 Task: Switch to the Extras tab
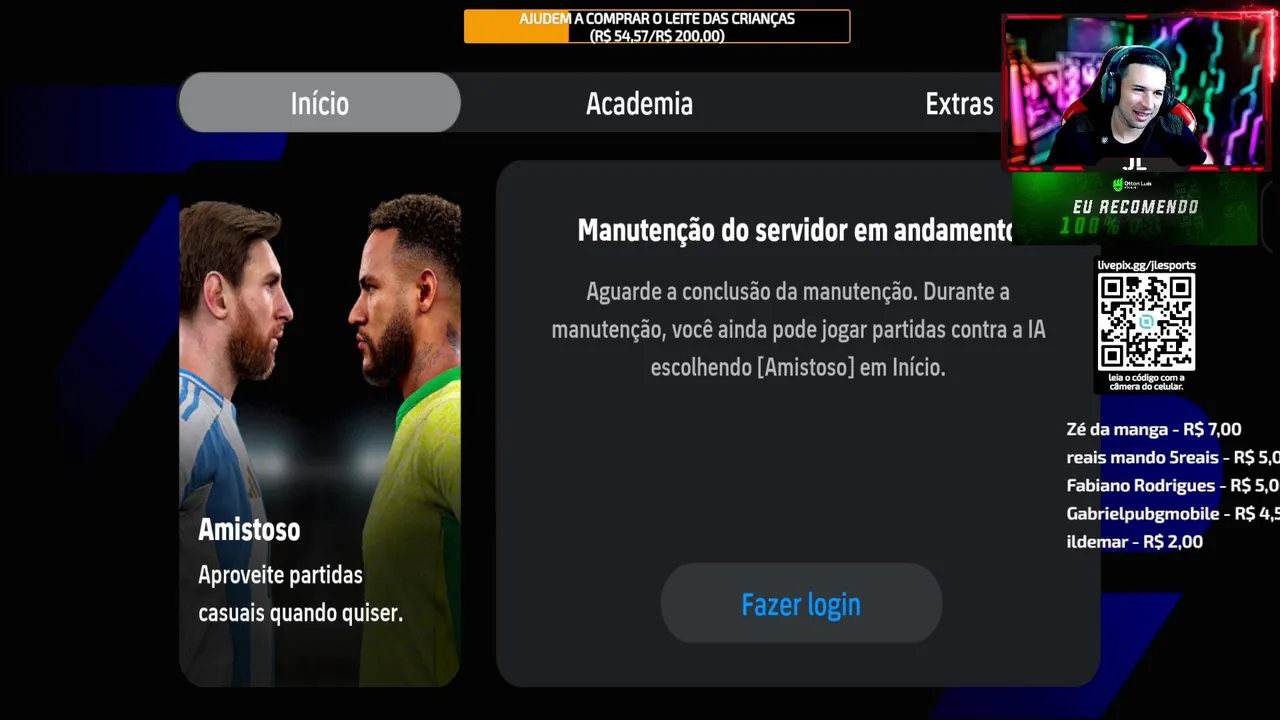[958, 104]
